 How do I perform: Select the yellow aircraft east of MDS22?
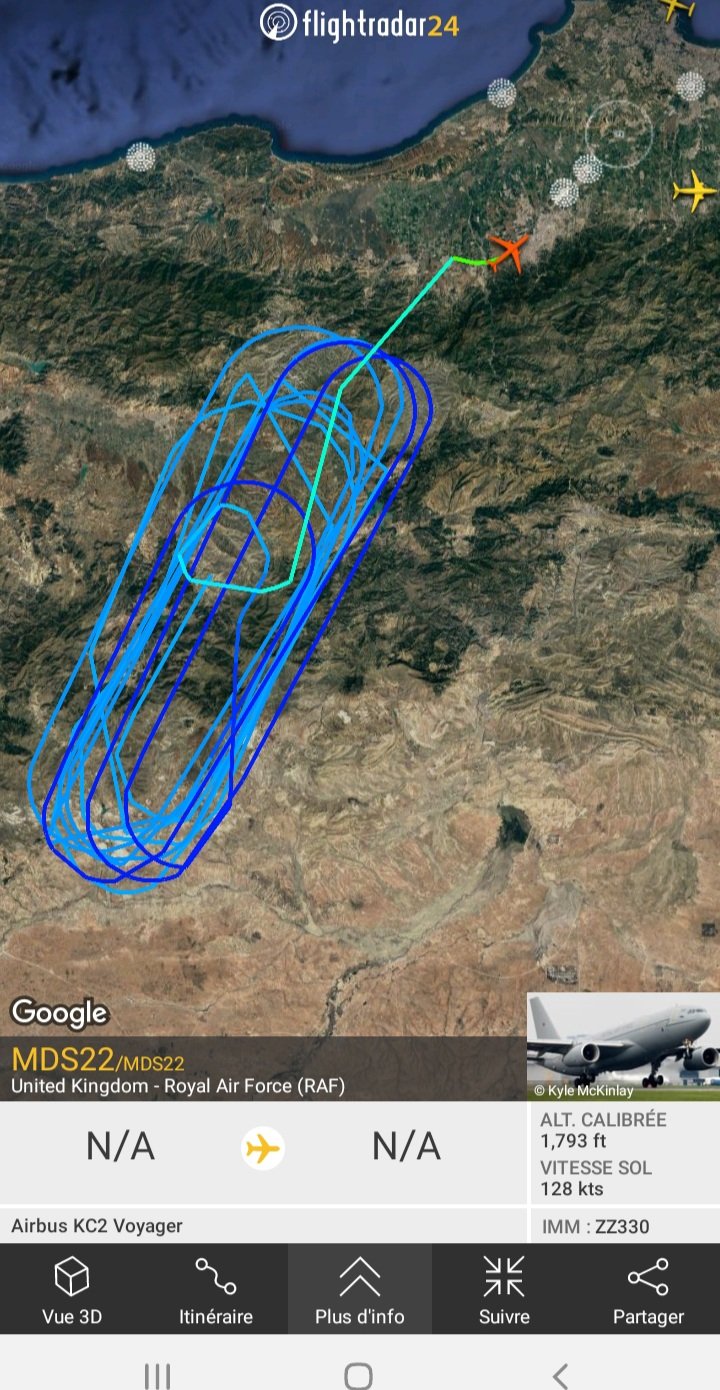click(694, 190)
